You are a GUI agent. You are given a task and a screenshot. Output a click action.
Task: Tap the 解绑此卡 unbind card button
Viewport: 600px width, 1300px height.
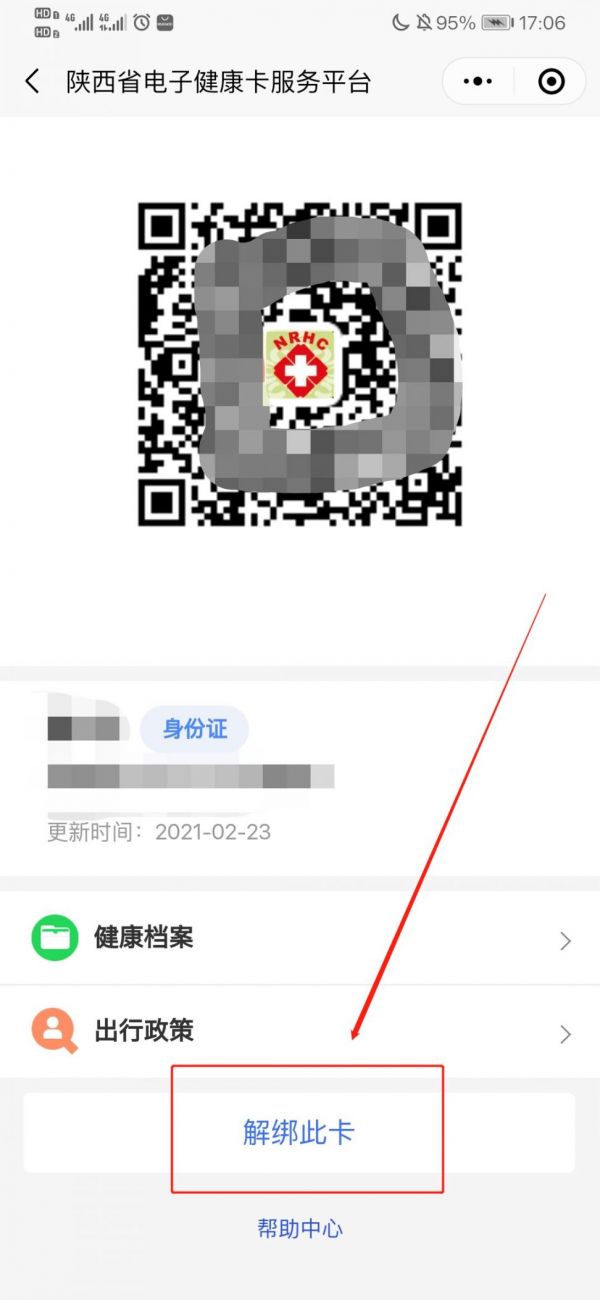299,1132
